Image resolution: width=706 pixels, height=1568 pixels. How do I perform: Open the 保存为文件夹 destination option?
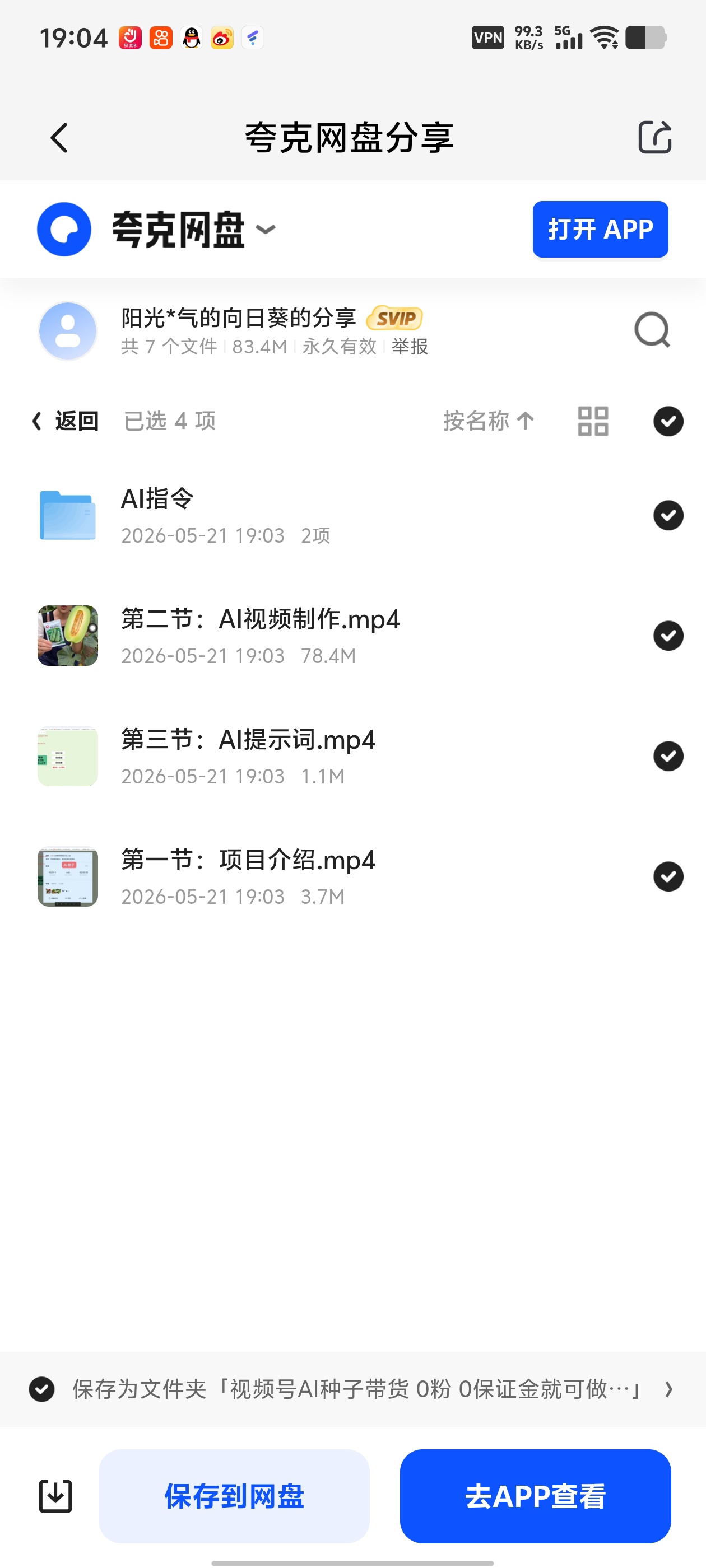click(x=352, y=1390)
